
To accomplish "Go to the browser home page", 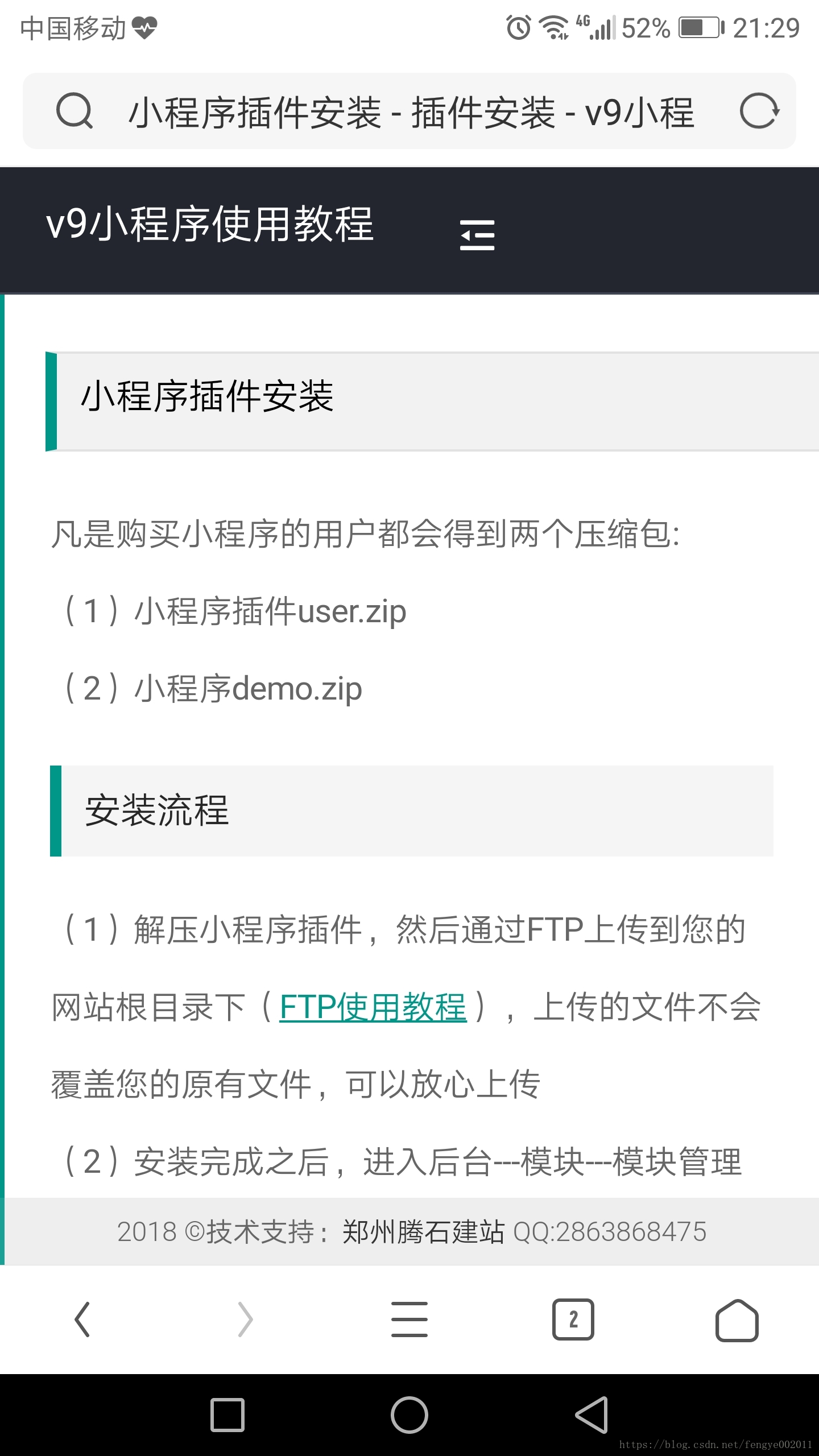I will [x=737, y=1320].
